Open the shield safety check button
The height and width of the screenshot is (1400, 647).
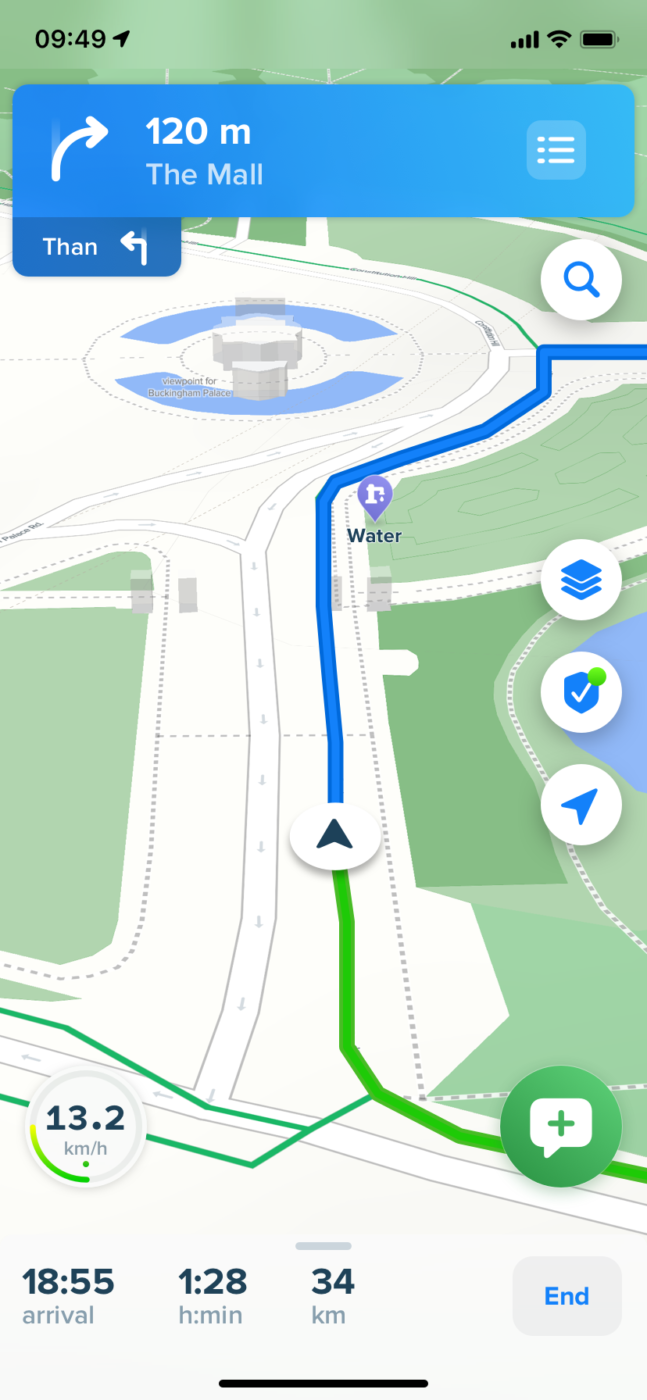[581, 692]
